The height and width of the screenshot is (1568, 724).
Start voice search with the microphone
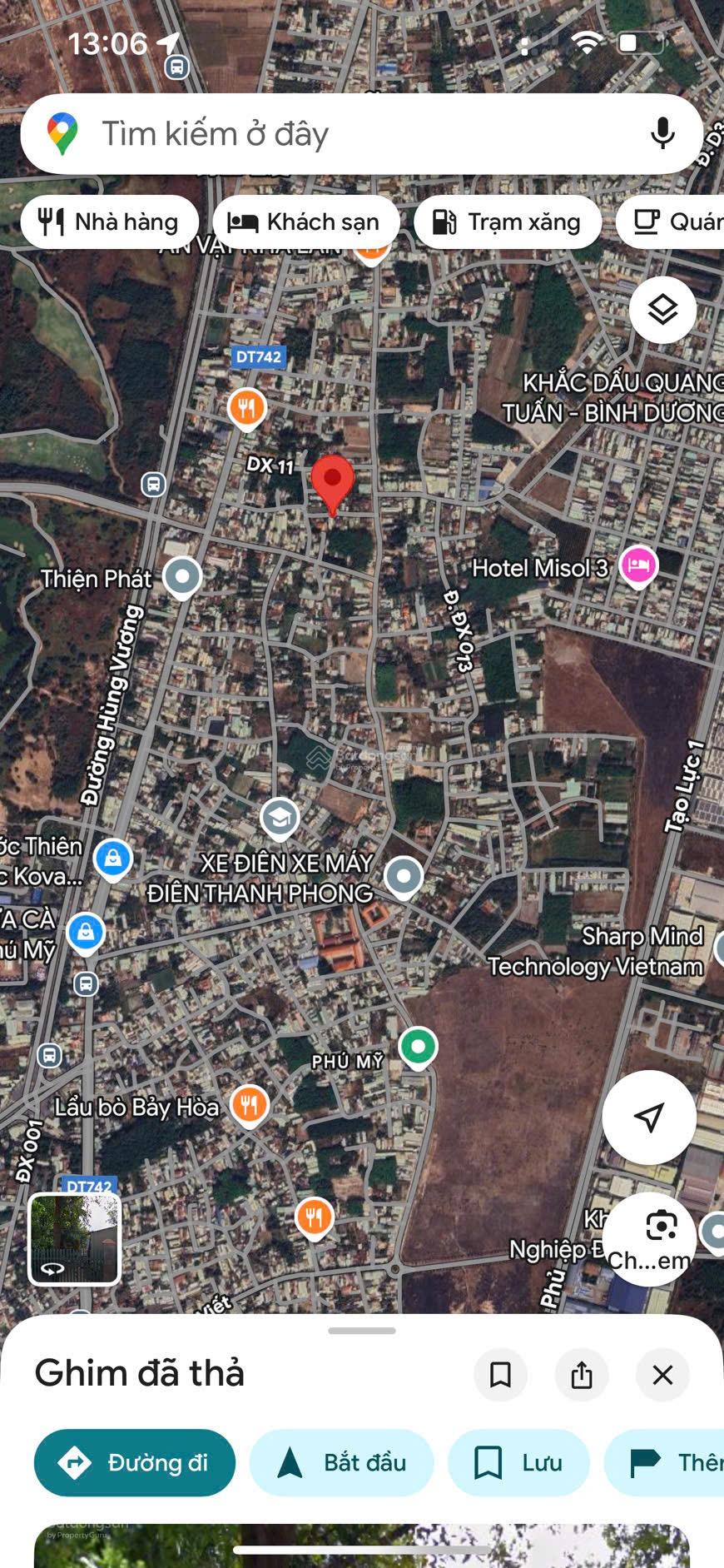(x=662, y=134)
